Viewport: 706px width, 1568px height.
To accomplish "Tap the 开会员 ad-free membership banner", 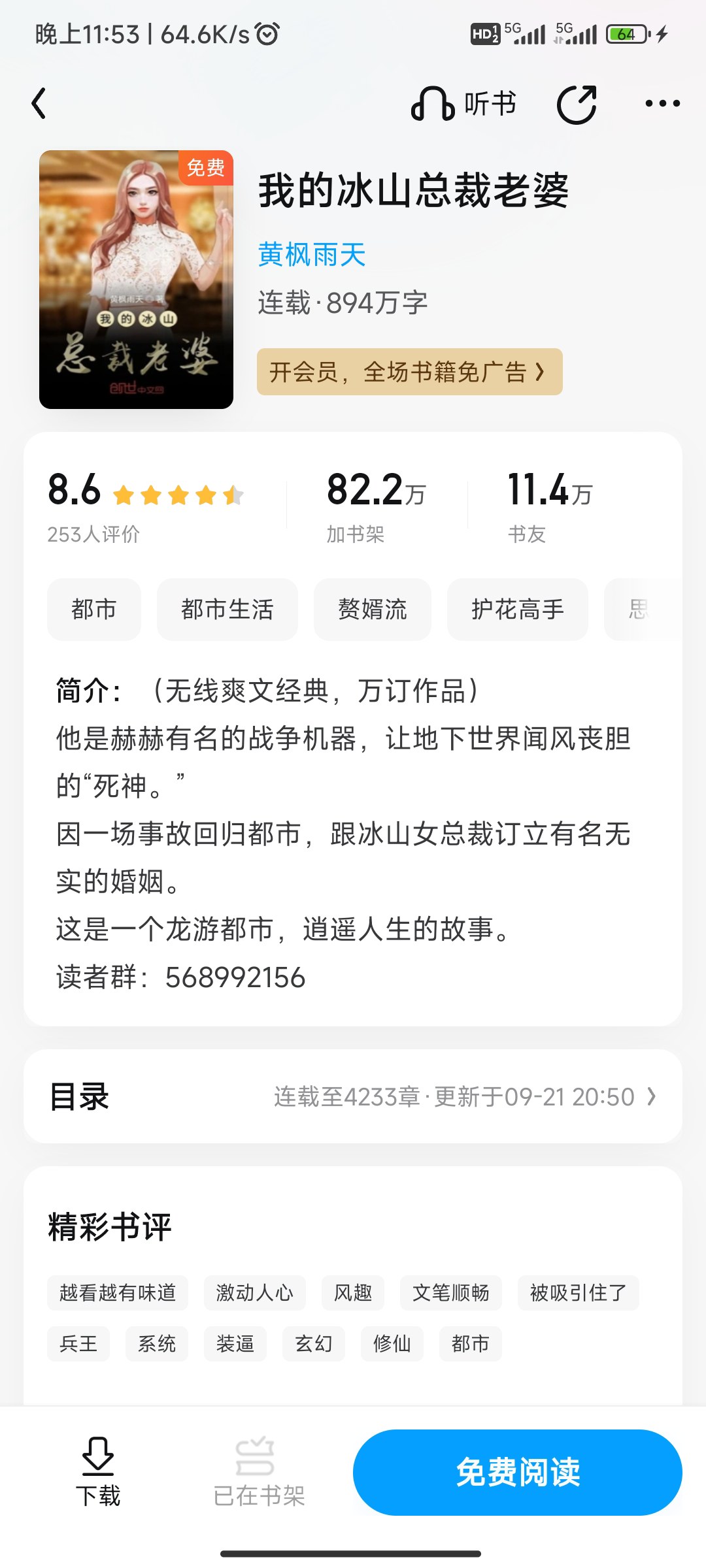I will point(409,372).
